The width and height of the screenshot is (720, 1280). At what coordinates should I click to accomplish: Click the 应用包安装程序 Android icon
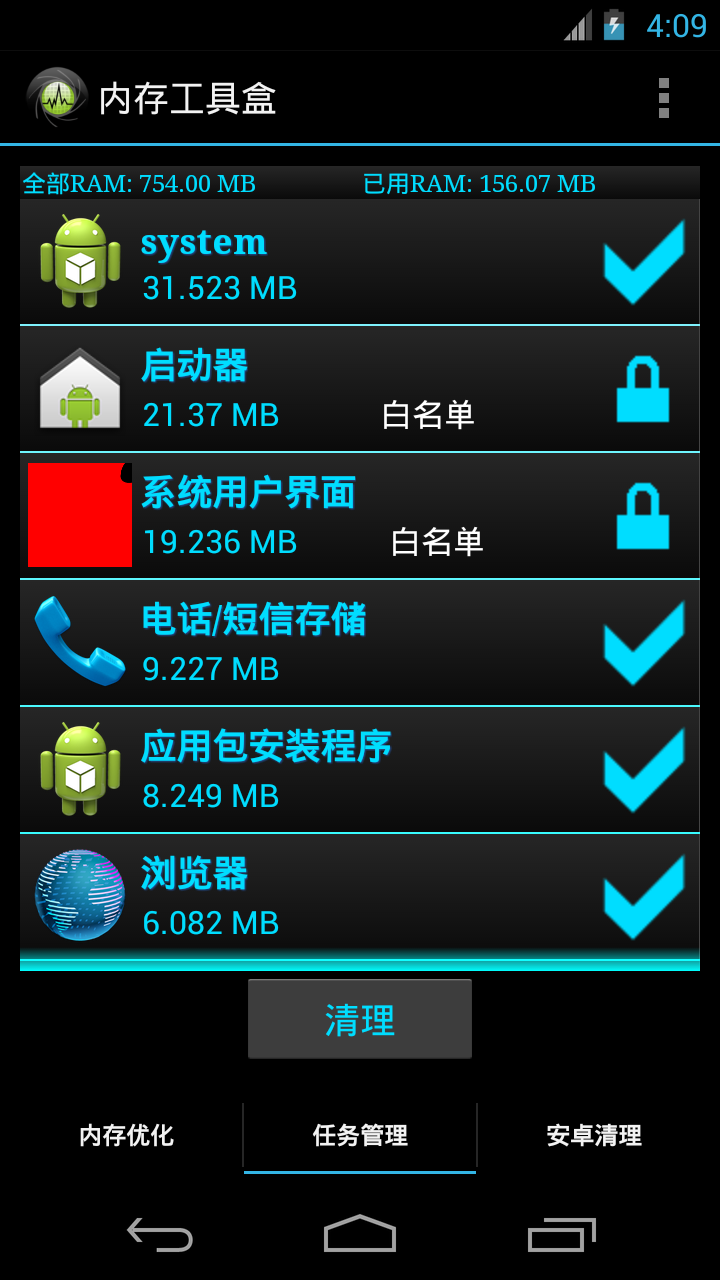78,768
